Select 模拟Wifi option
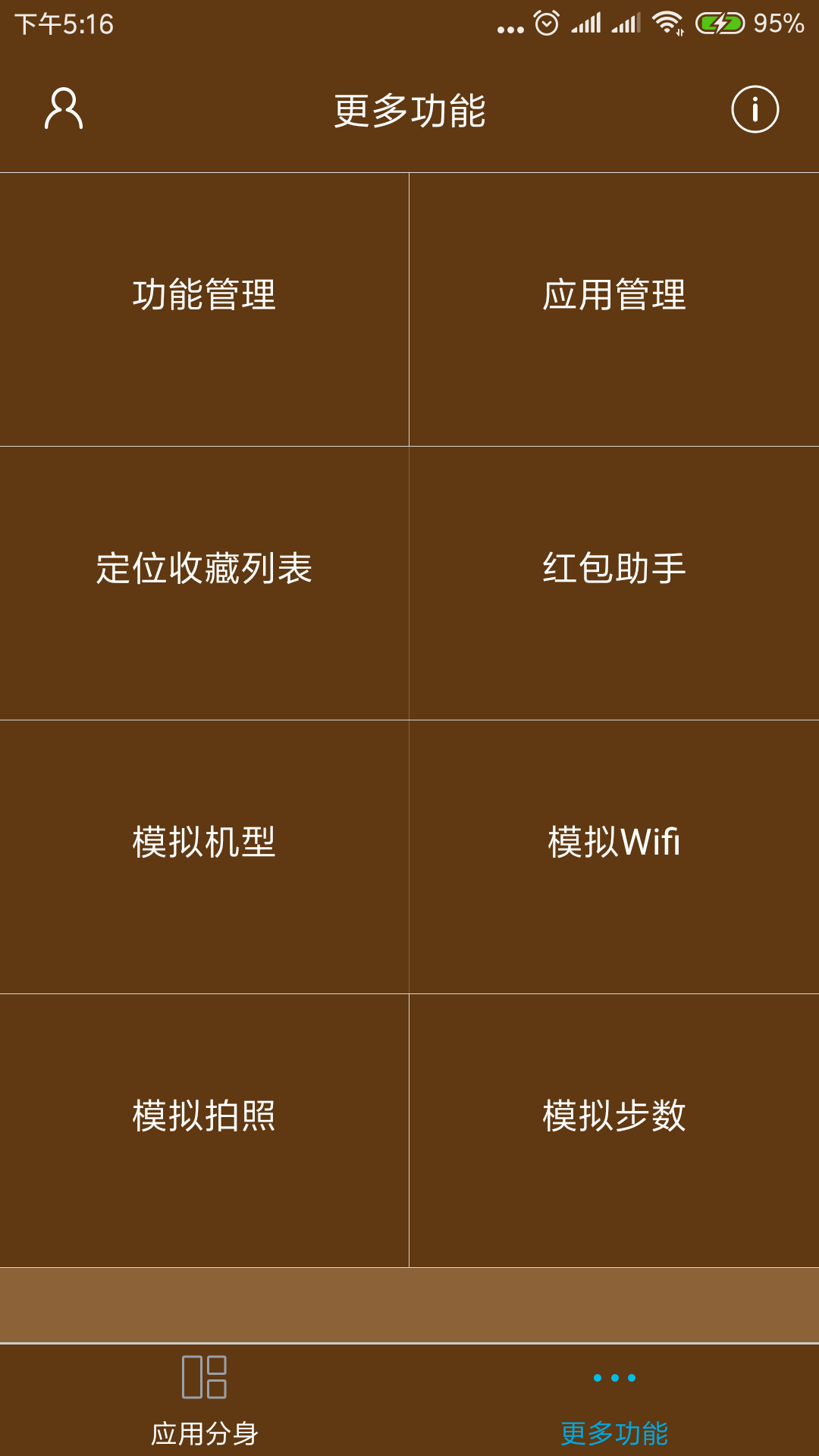Image resolution: width=819 pixels, height=1456 pixels. [614, 843]
